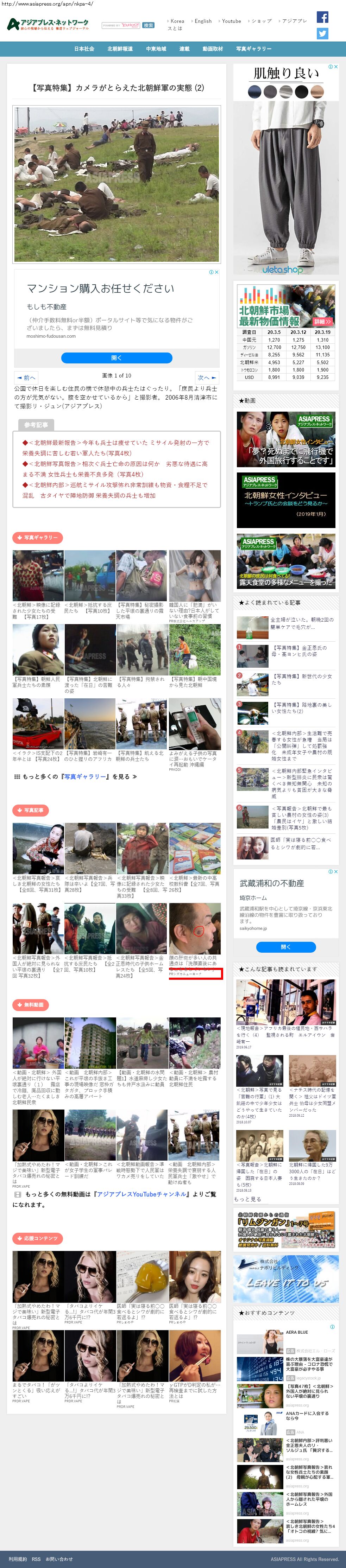
Task: Open the Facebook page icon
Action: point(322,17)
